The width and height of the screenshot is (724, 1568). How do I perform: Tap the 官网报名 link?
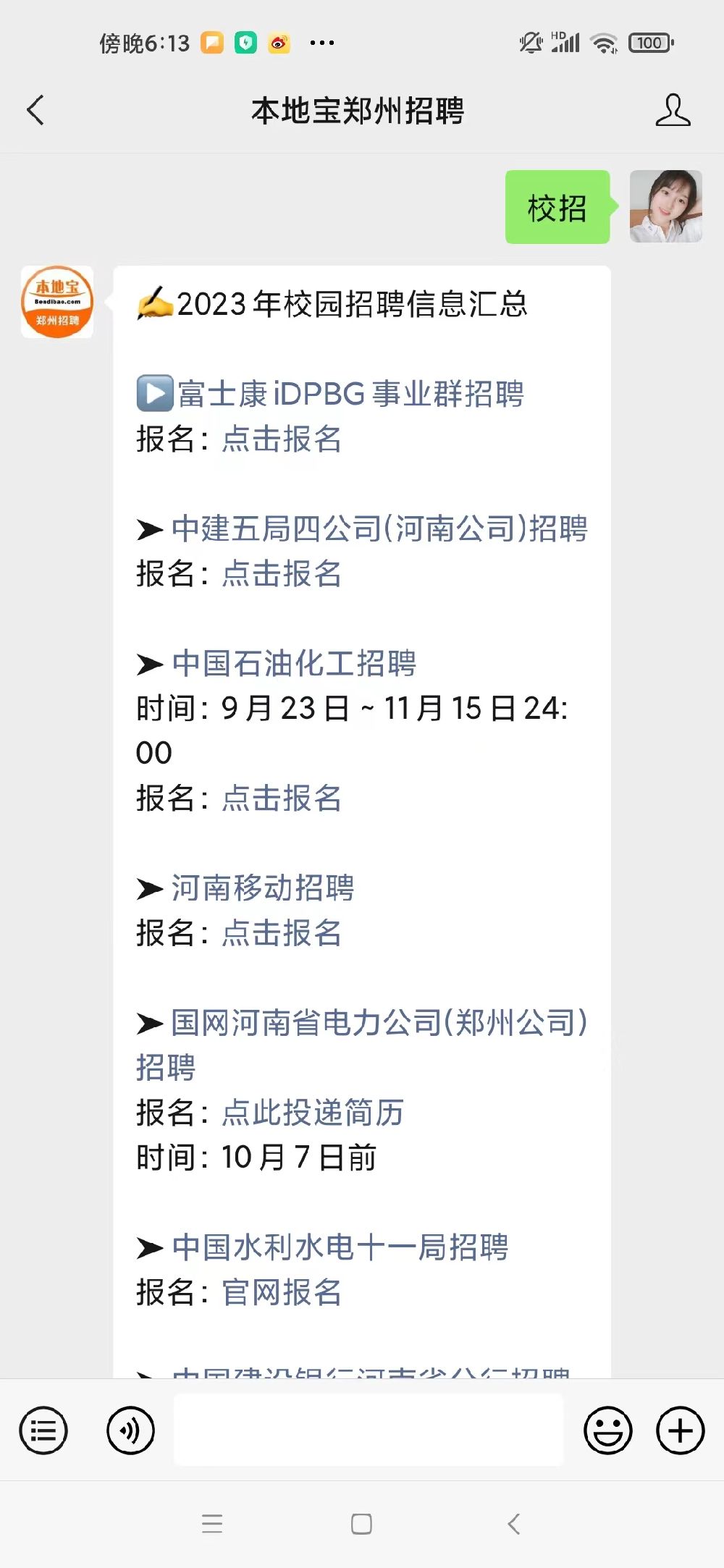(282, 1291)
